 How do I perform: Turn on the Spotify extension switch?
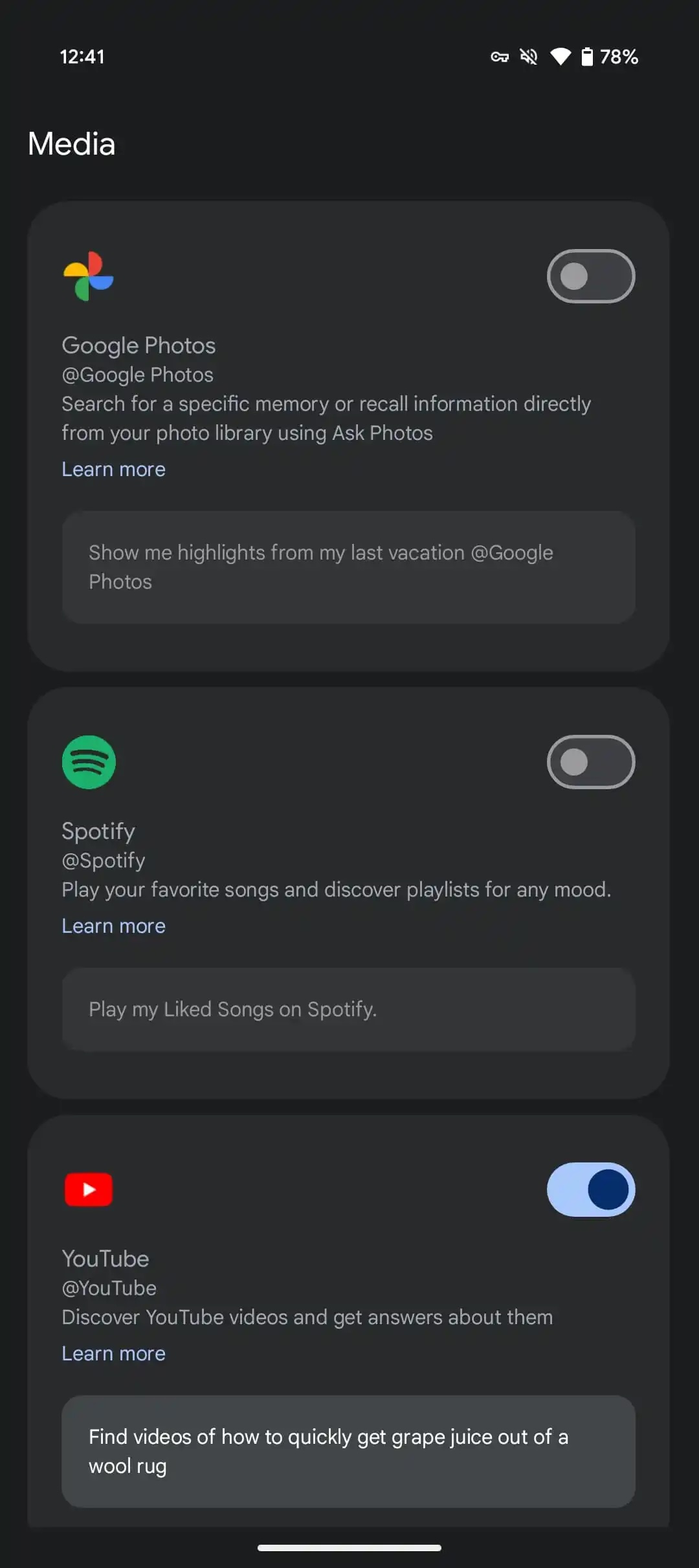[590, 762]
